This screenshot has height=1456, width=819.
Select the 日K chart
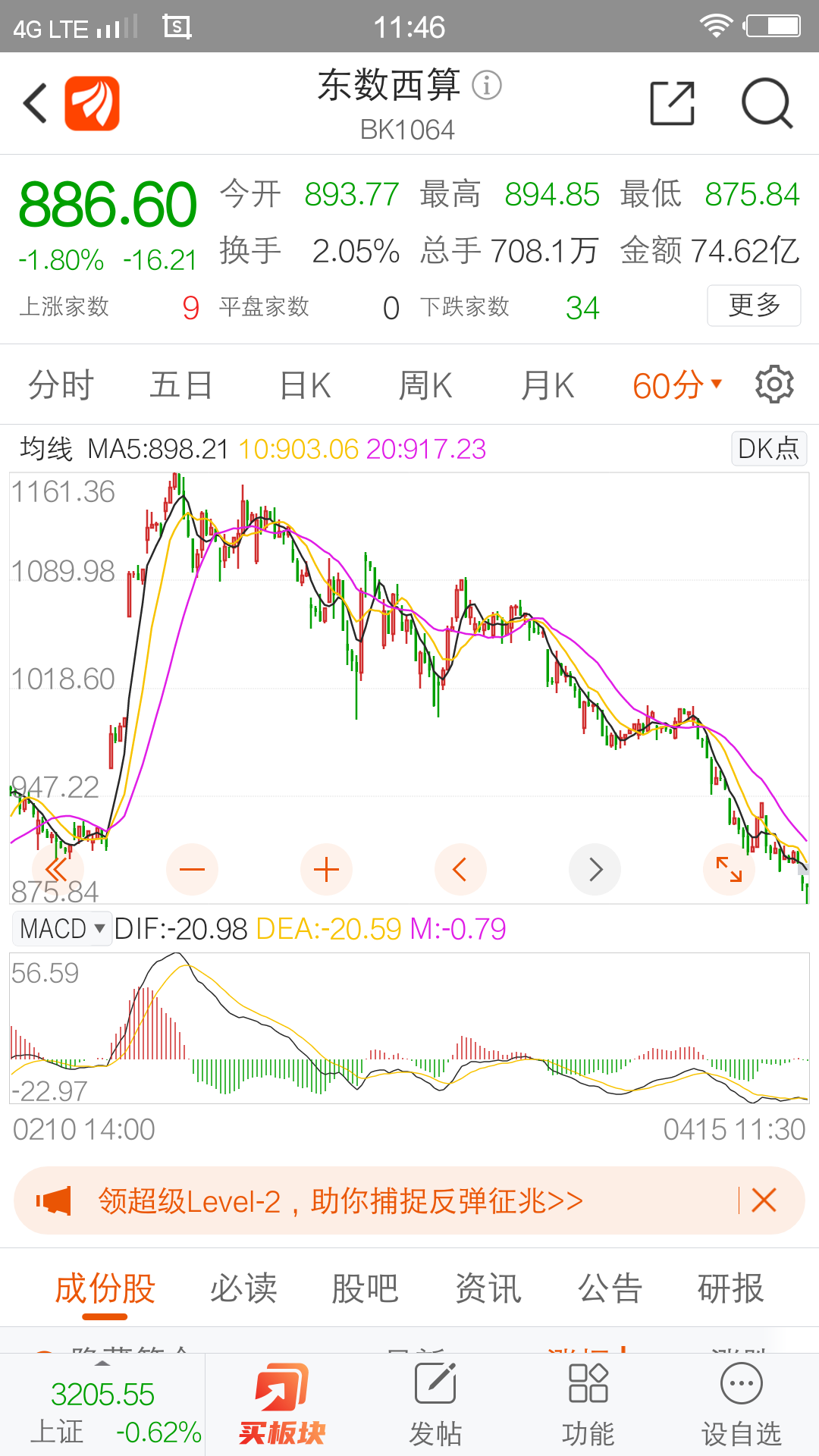point(305,385)
